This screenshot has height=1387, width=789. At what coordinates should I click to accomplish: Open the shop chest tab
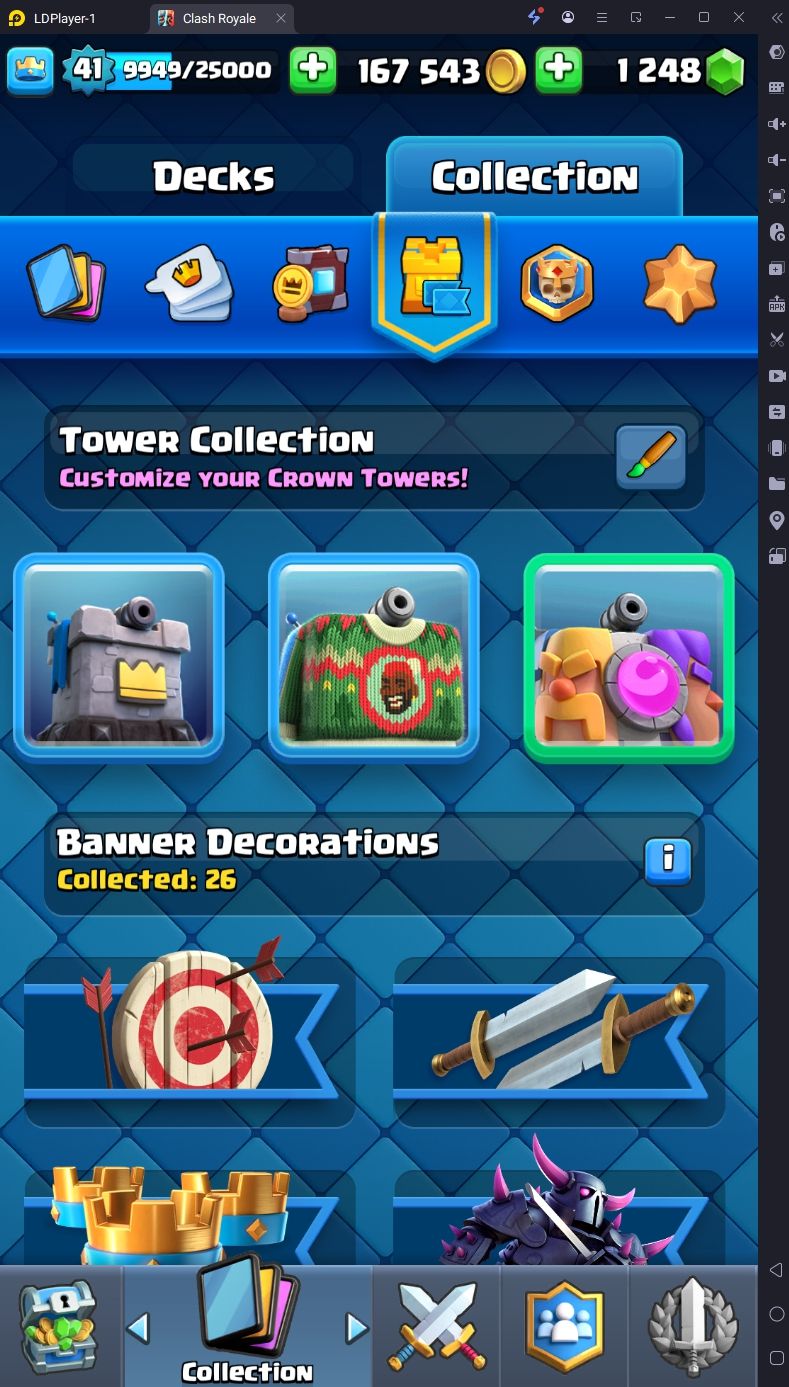tap(60, 1326)
